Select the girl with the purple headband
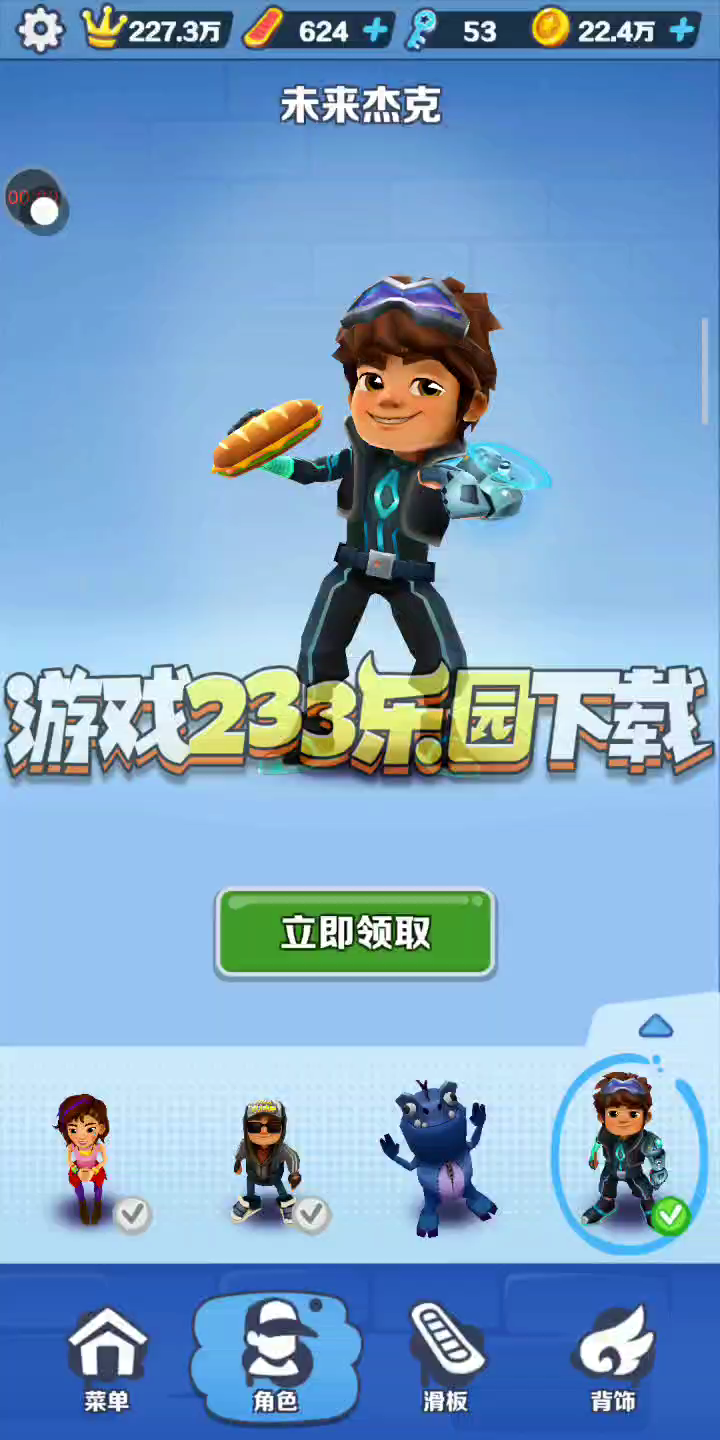The image size is (720, 1440). tap(84, 1158)
